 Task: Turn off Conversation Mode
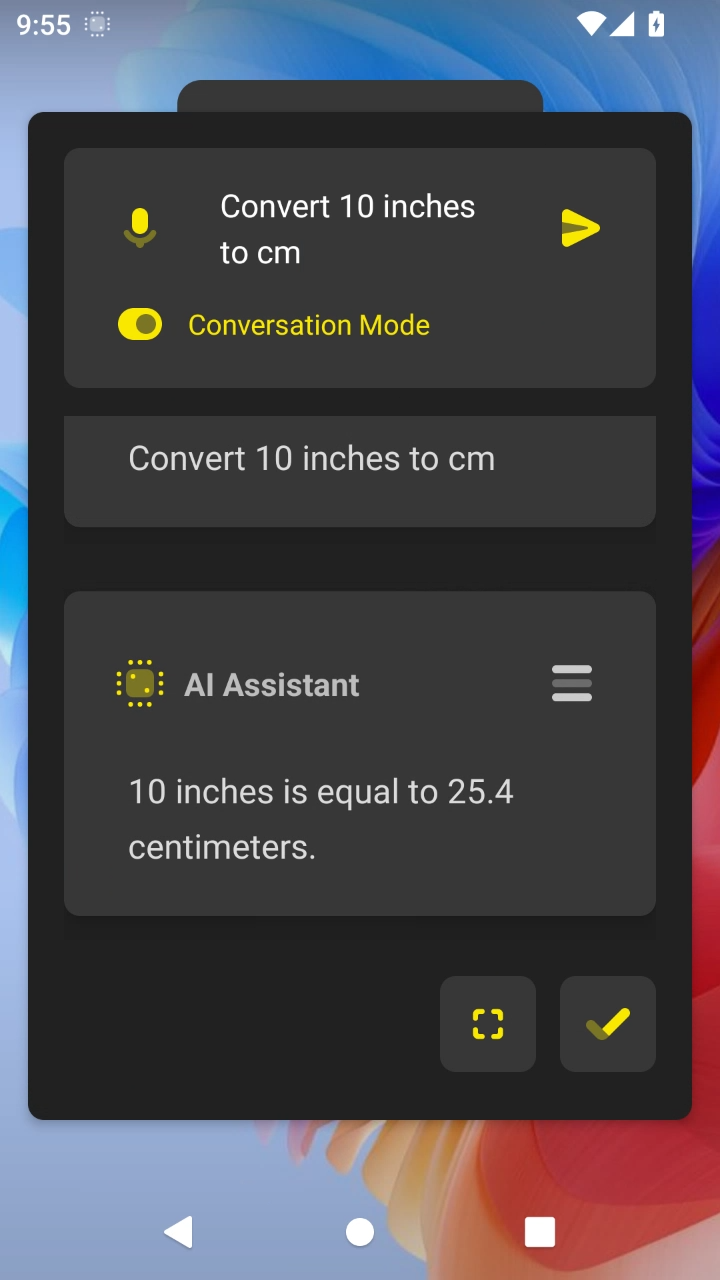click(140, 325)
